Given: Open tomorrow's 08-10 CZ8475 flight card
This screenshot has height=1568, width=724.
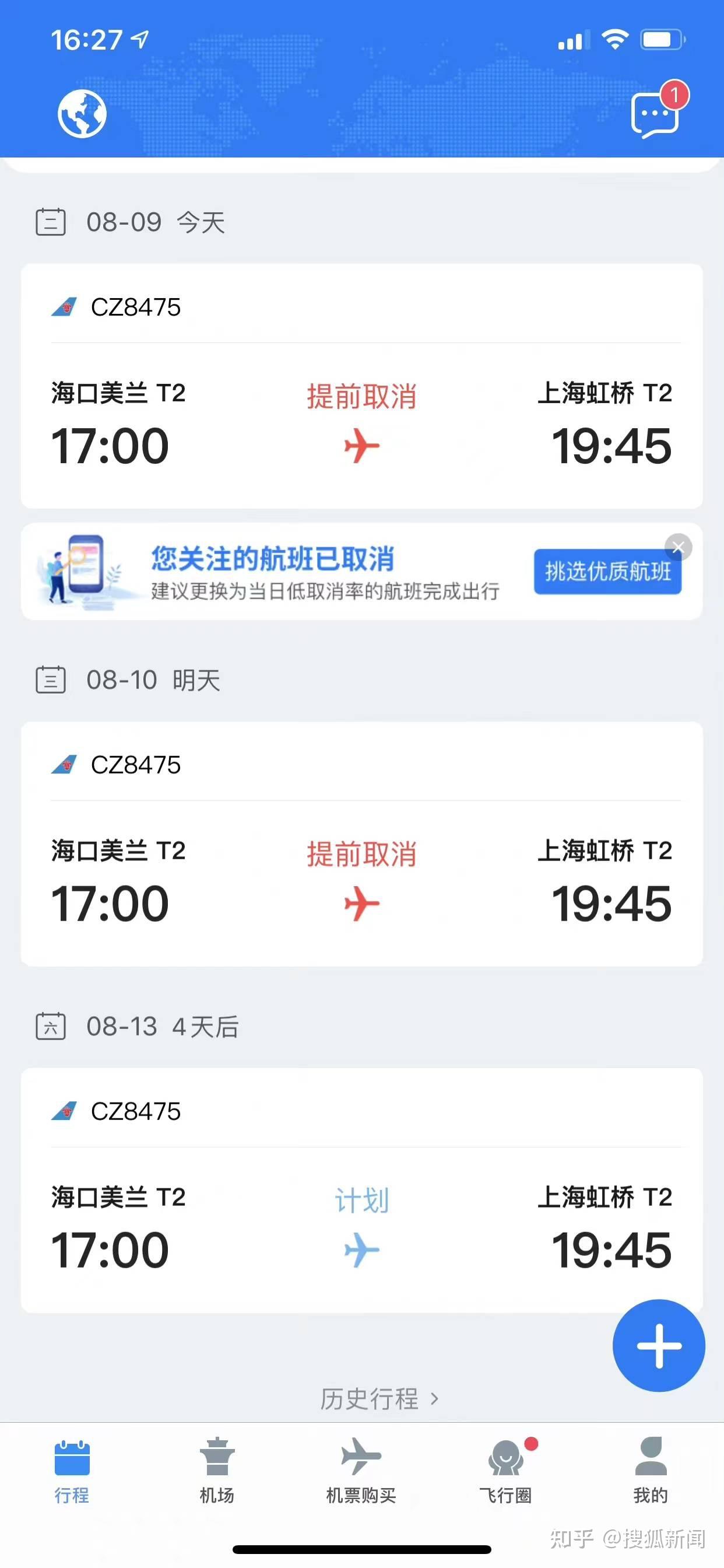Looking at the screenshot, I should pos(362,843).
